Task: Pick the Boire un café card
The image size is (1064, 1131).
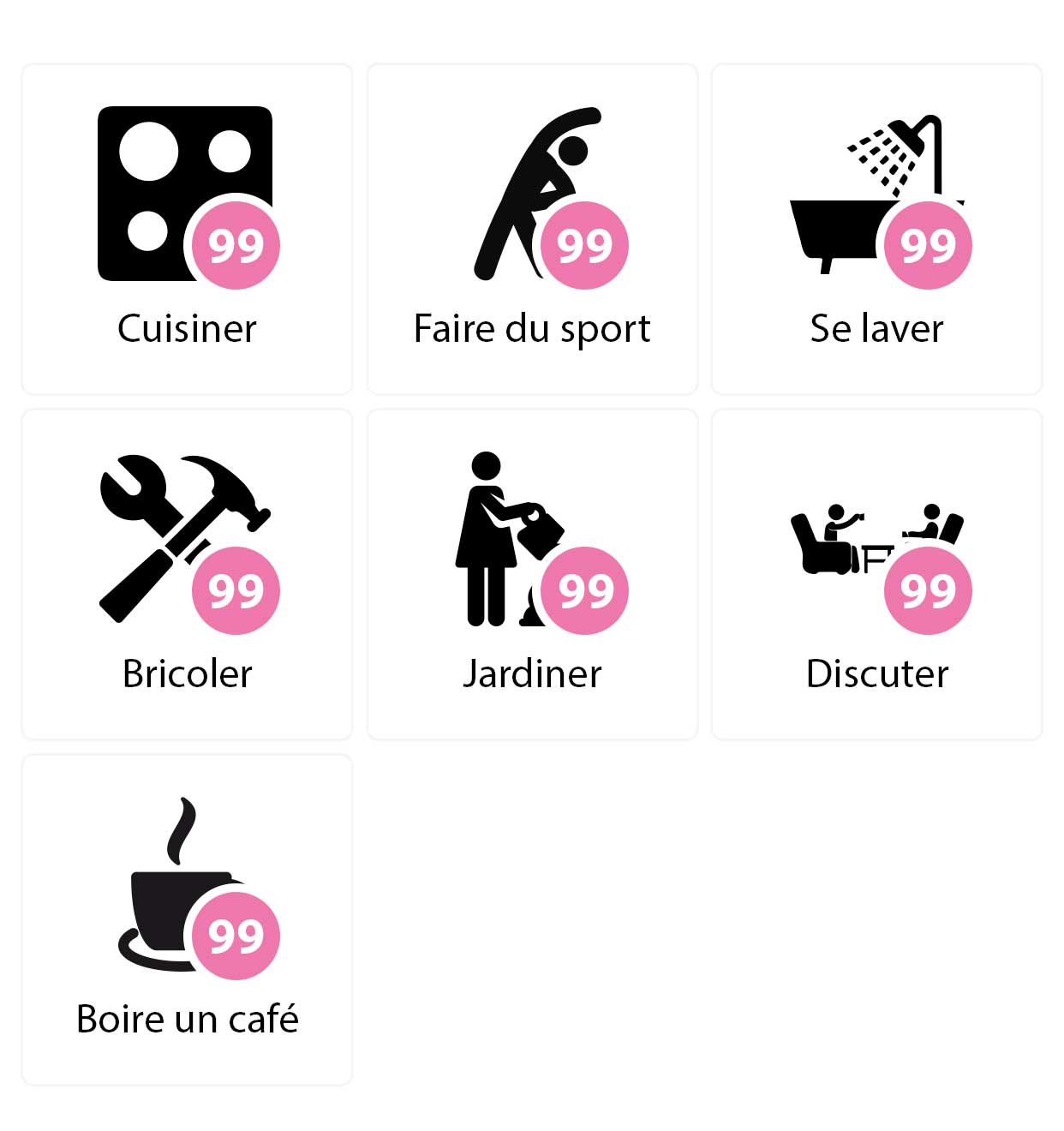Action: pyautogui.click(x=187, y=919)
